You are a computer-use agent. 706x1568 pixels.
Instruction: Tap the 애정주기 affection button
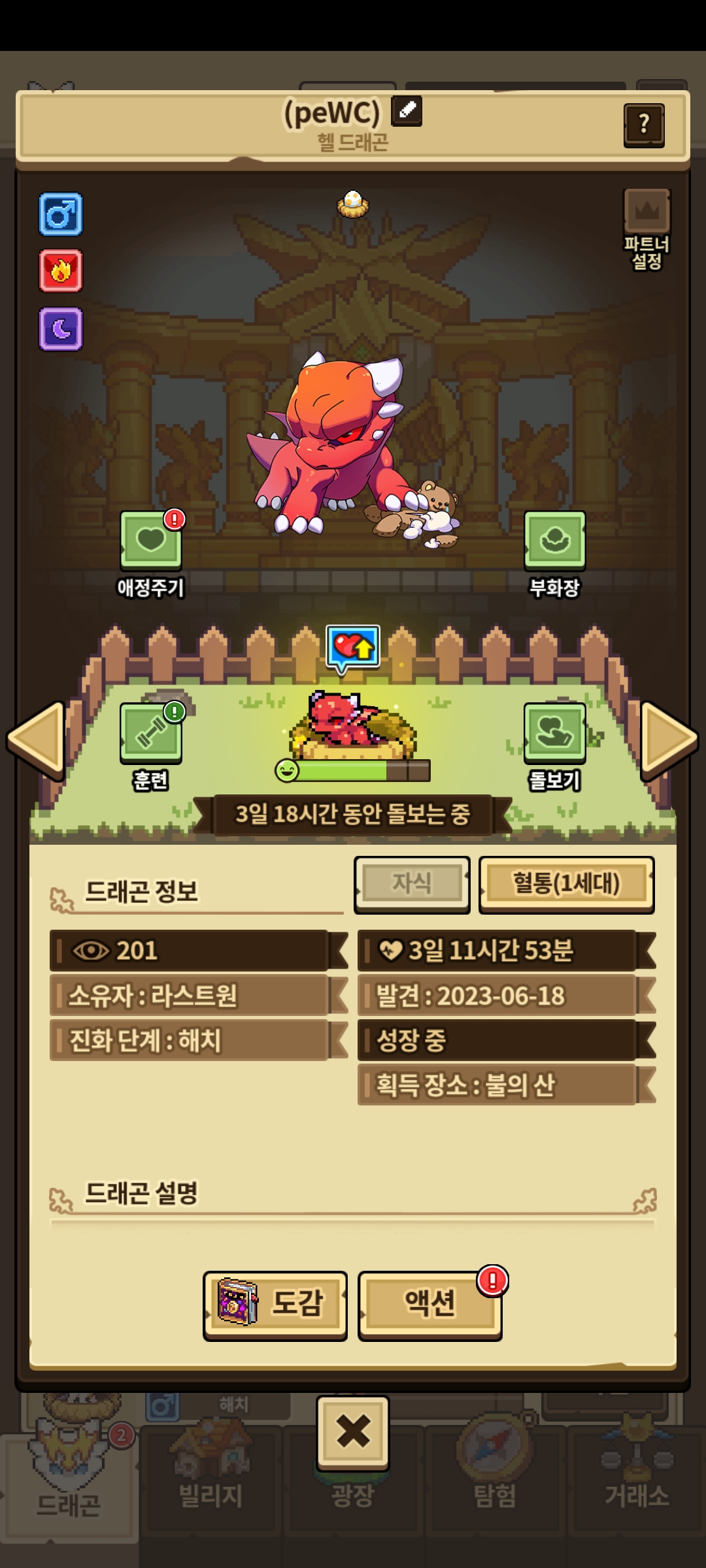pos(151,541)
